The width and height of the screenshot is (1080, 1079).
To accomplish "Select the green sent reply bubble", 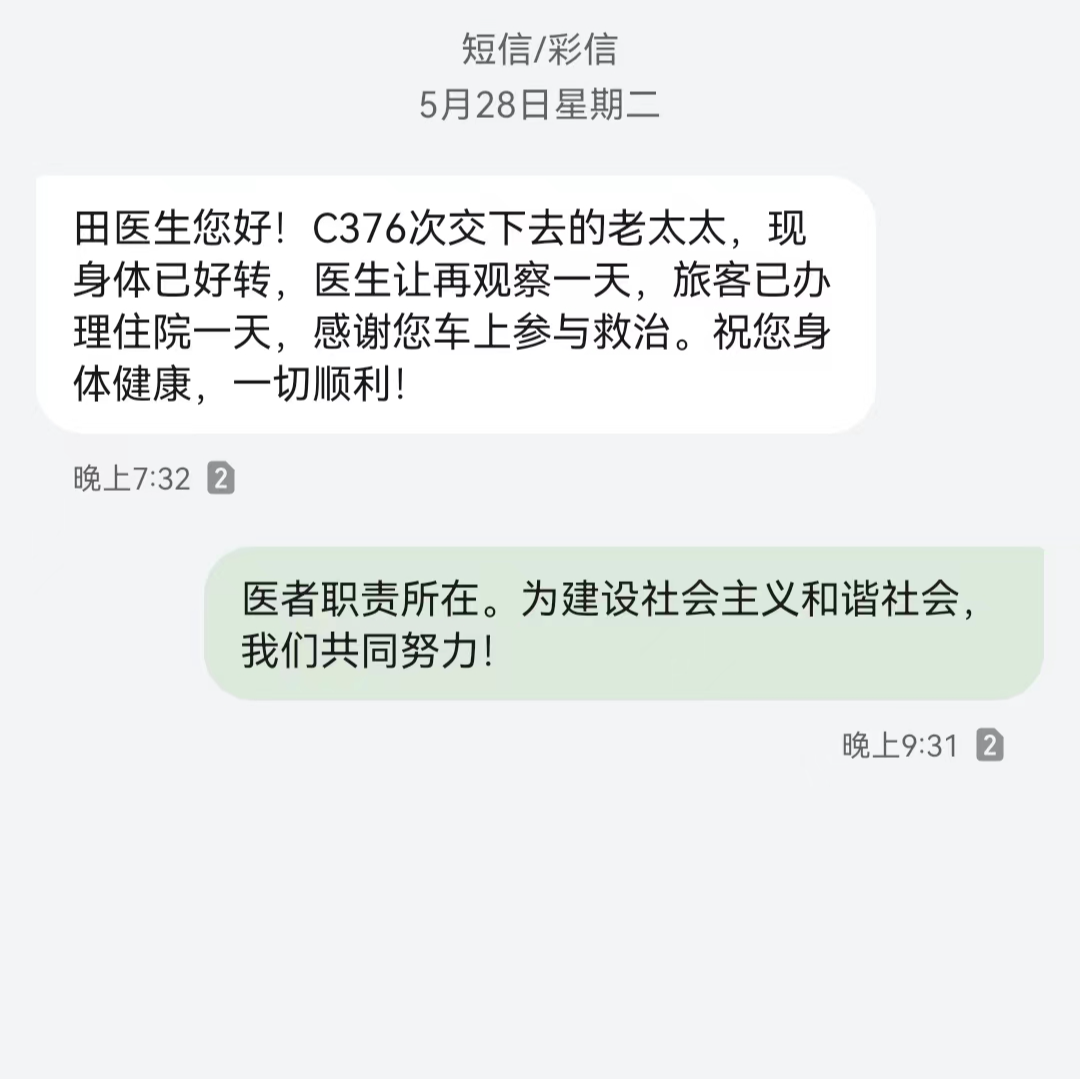I will pos(623,623).
